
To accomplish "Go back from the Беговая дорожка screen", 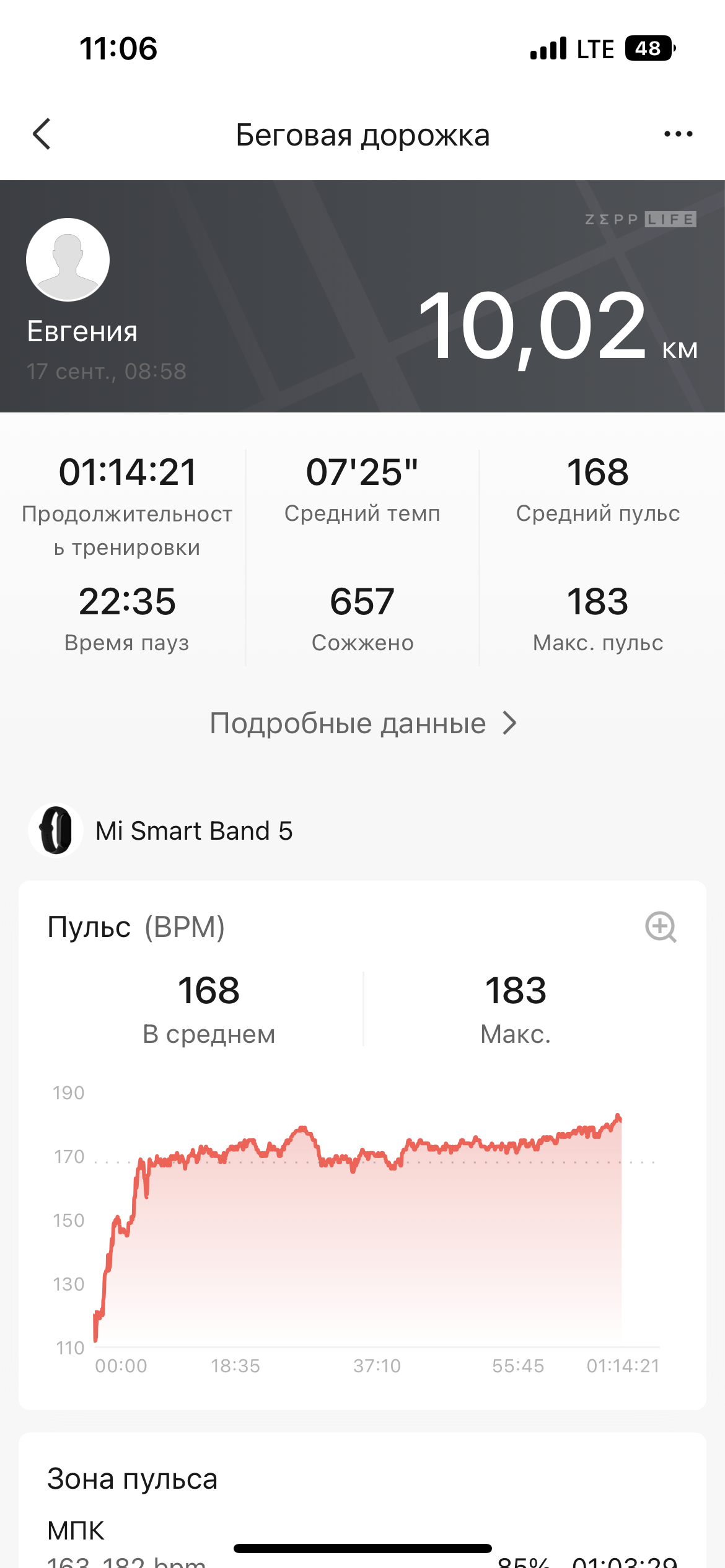I will (x=42, y=134).
